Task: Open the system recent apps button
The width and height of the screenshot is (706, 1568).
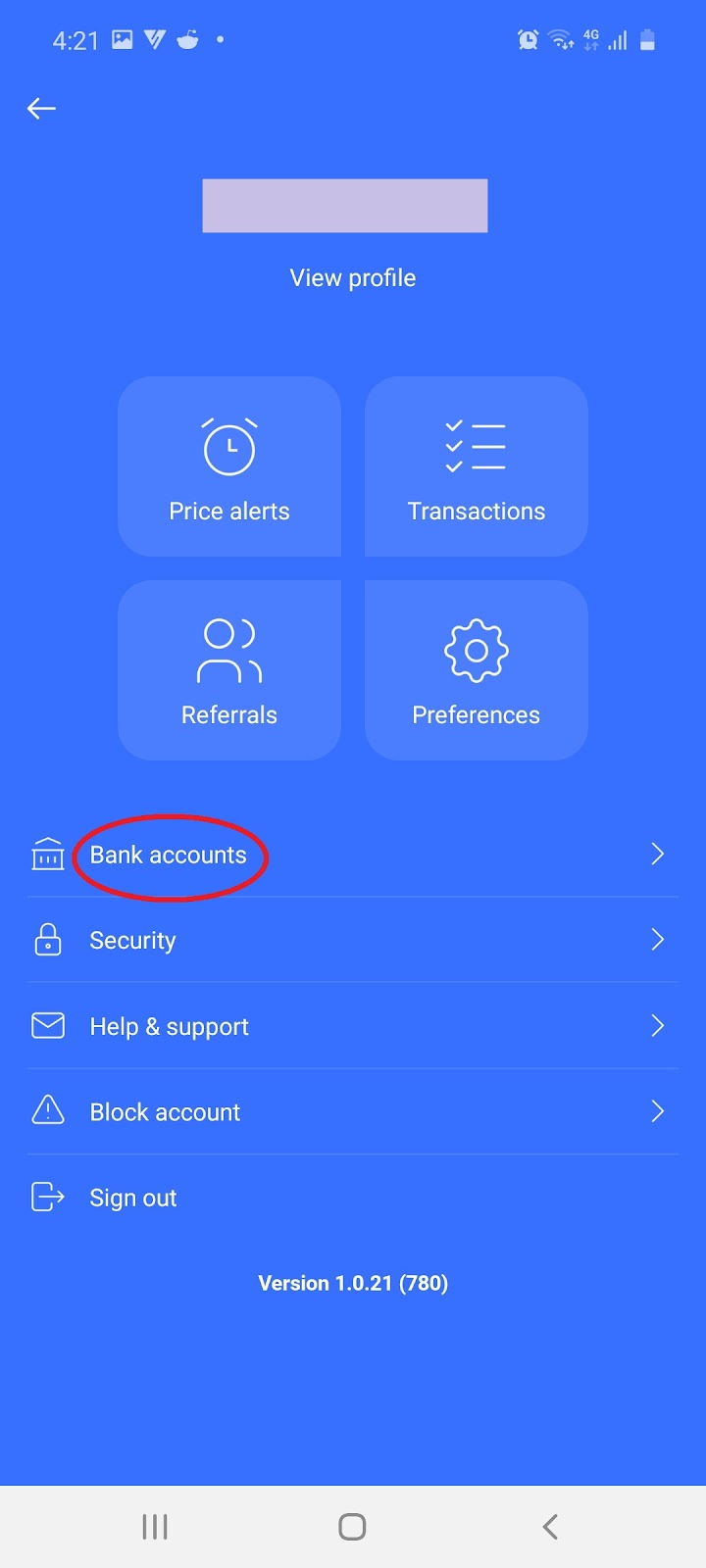Action: (x=155, y=1526)
